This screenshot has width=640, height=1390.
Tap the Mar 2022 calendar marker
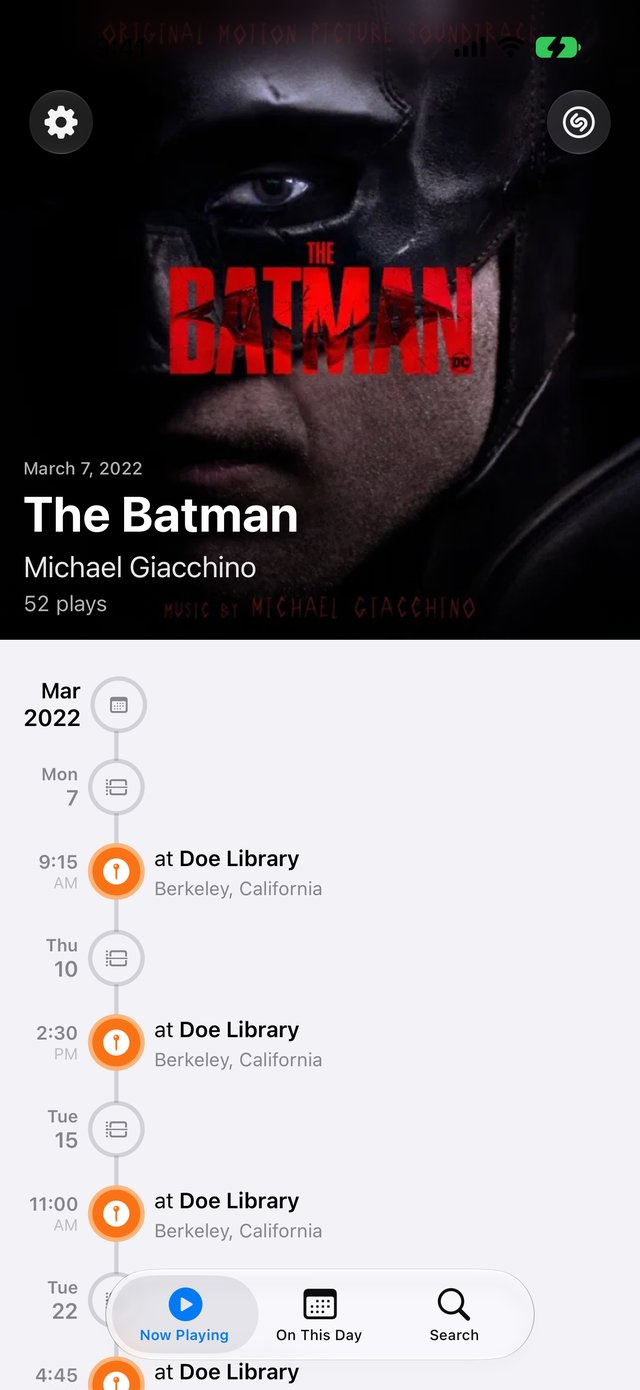(x=118, y=705)
